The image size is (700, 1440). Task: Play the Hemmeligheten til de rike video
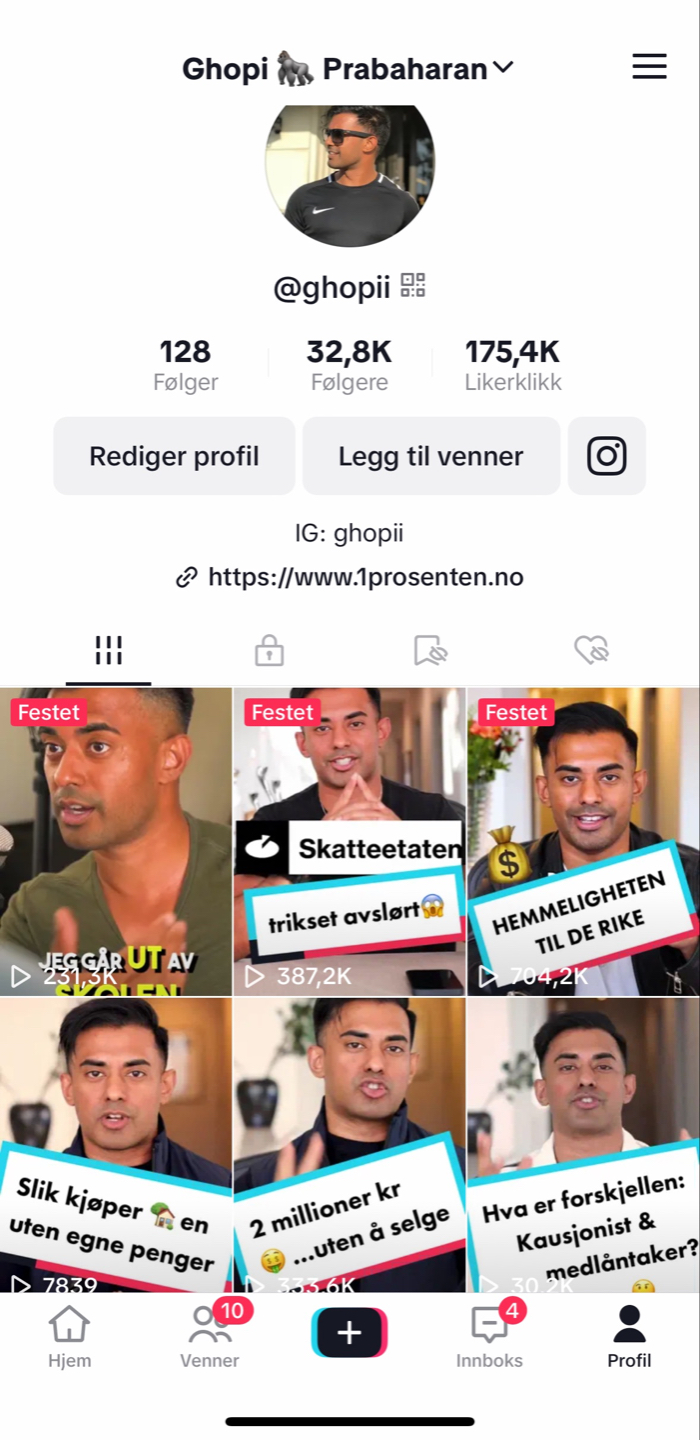583,840
